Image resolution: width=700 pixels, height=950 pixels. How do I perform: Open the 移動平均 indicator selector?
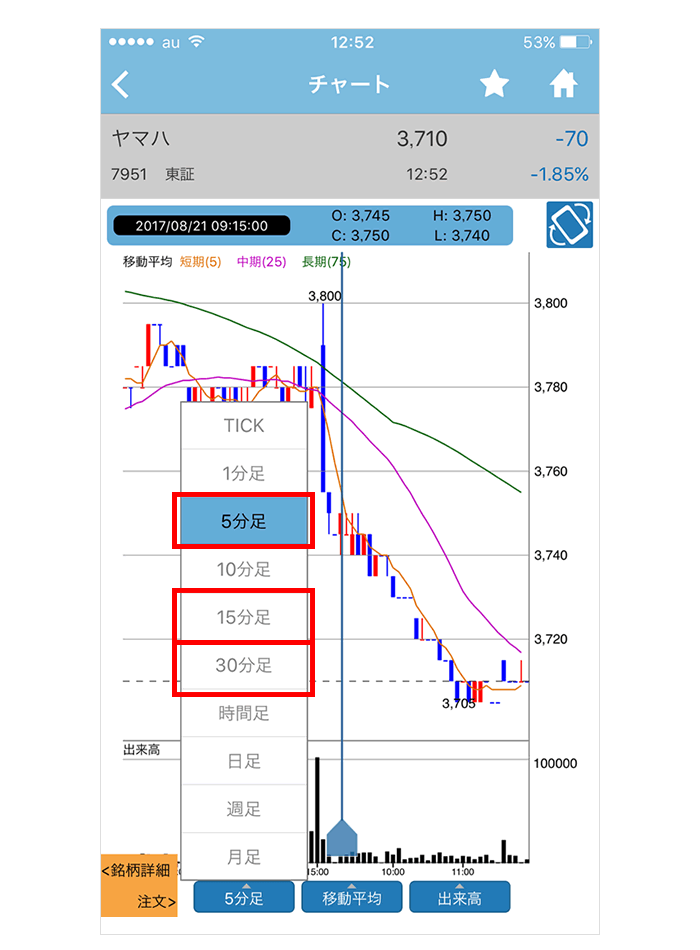351,898
